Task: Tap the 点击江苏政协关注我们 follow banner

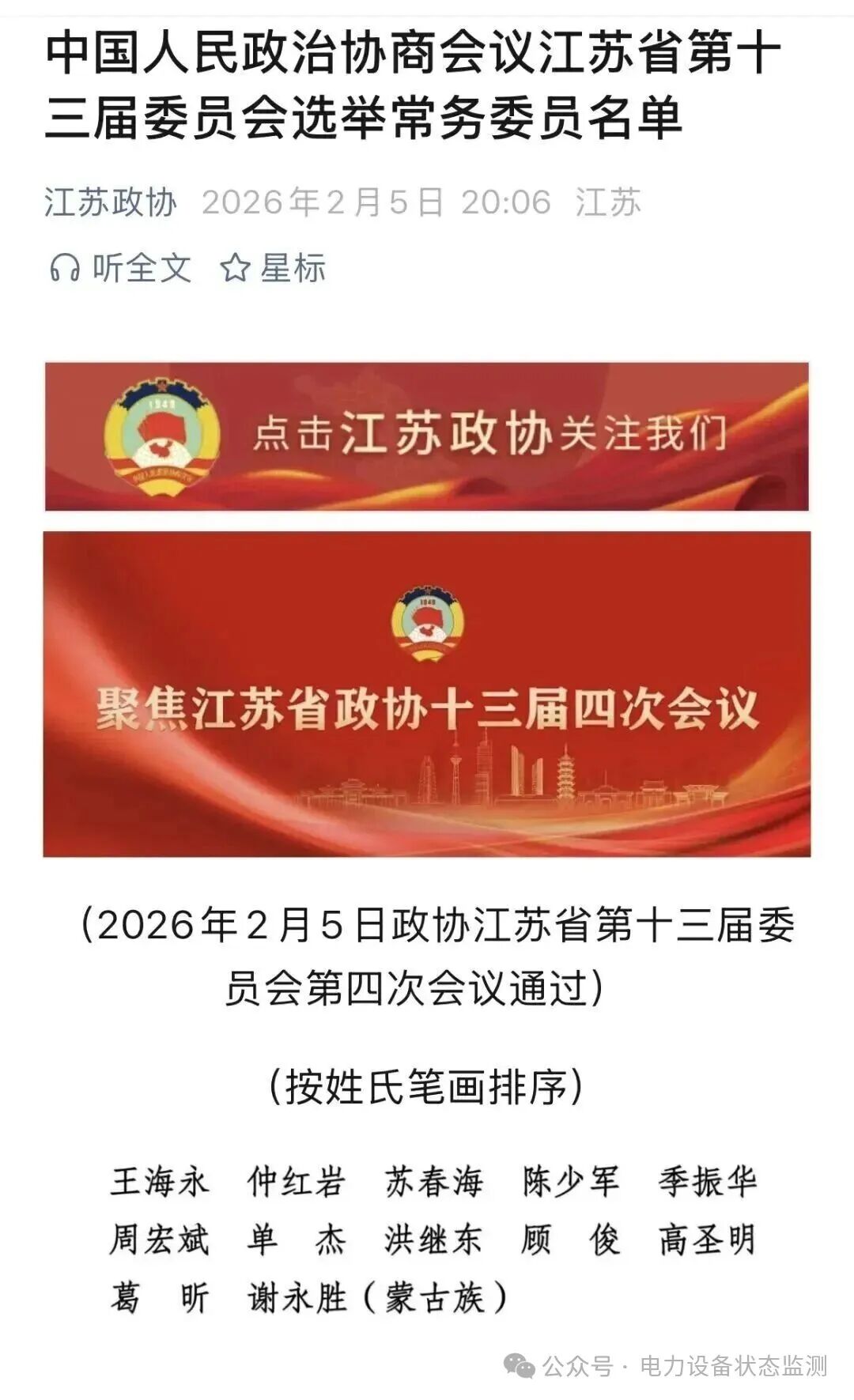Action: pos(426,436)
